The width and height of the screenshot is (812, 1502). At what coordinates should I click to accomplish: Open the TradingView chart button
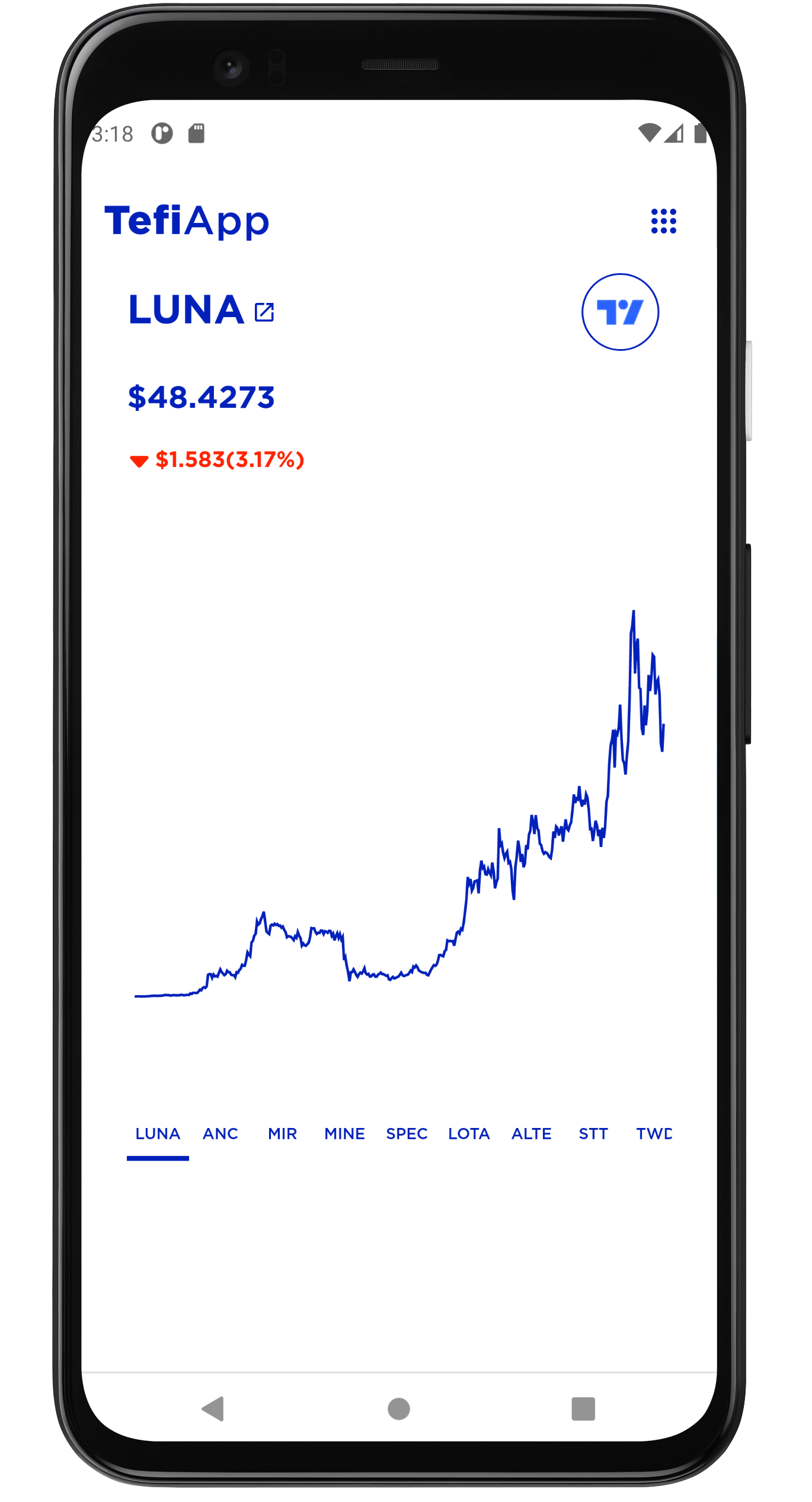620,312
